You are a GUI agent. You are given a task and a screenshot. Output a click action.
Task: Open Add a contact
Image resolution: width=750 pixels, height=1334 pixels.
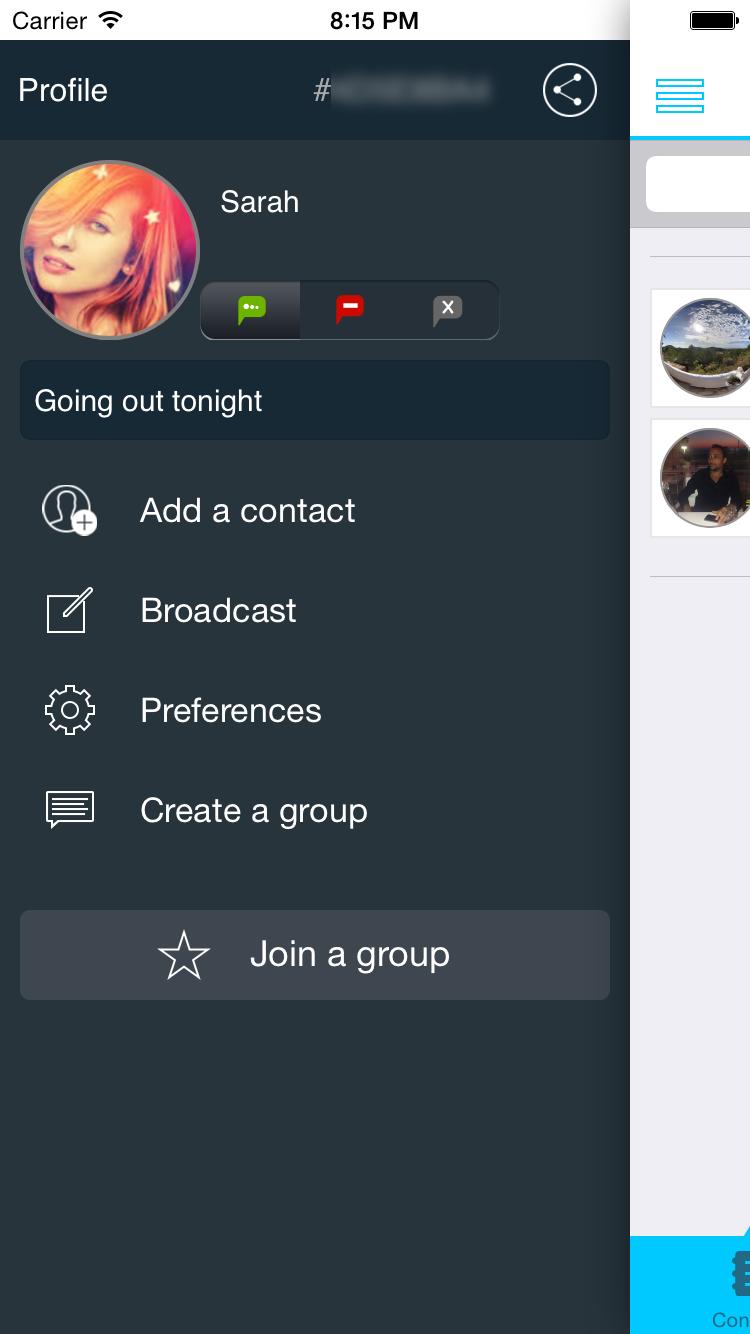[247, 510]
